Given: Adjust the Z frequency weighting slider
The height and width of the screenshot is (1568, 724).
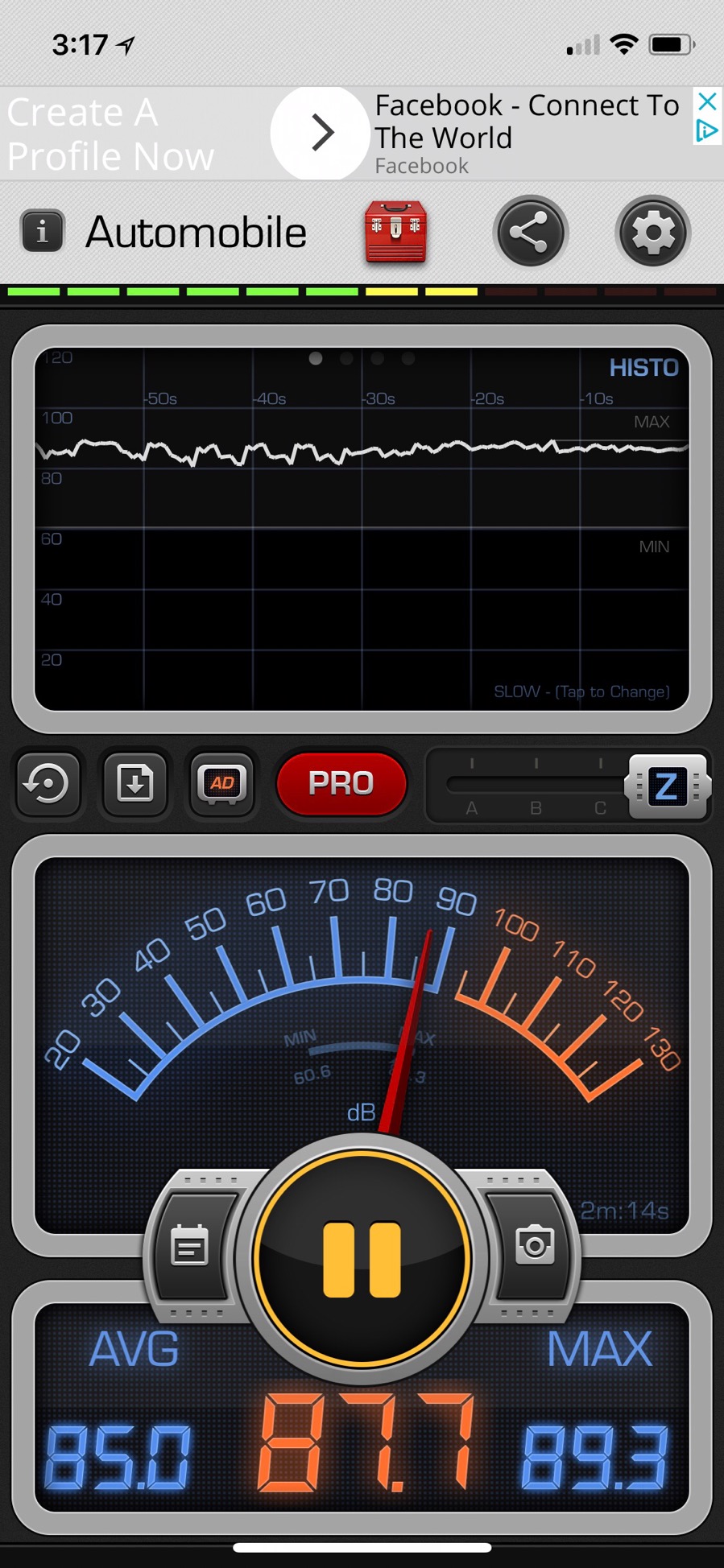Looking at the screenshot, I should coord(667,786).
